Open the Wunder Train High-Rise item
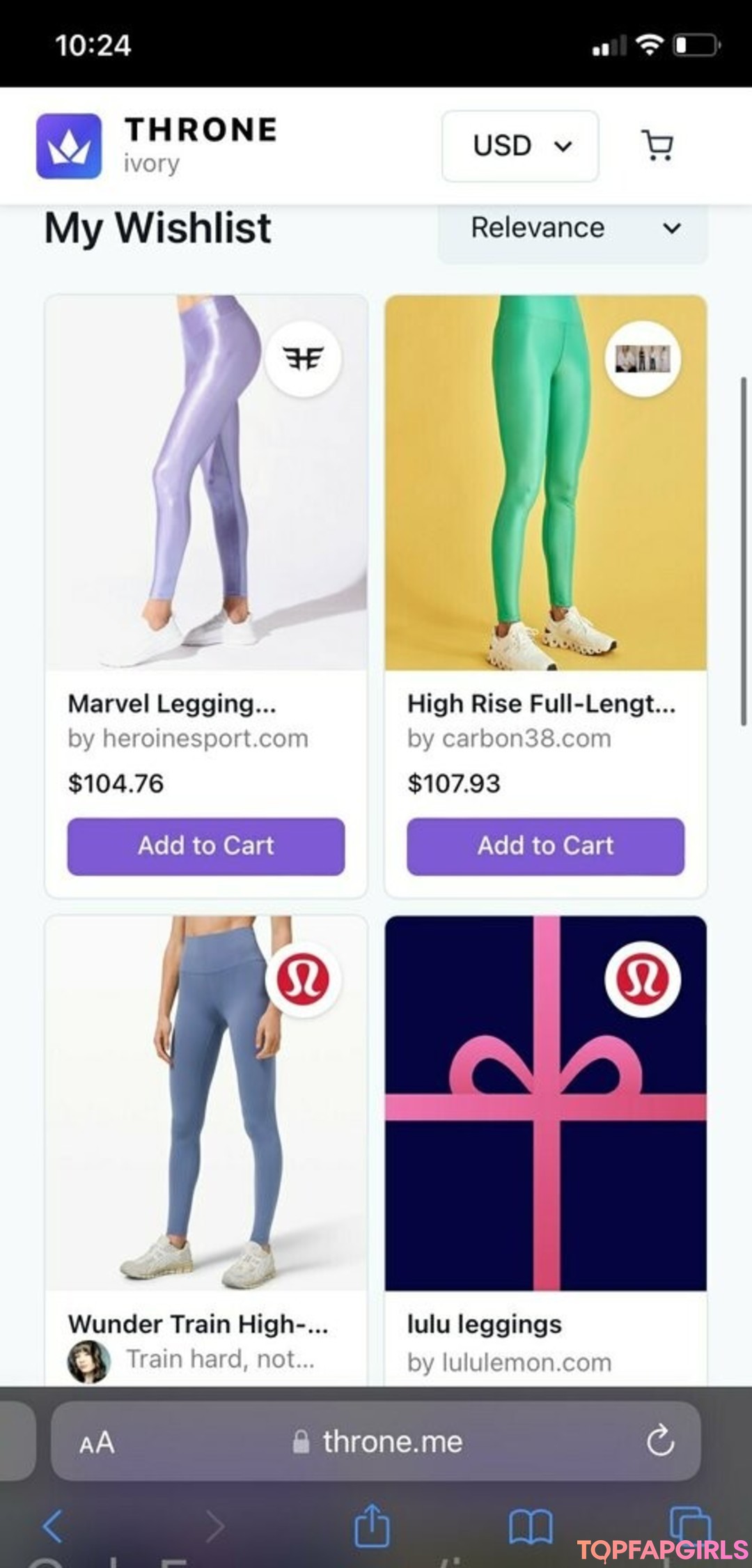Image resolution: width=752 pixels, height=1568 pixels. pyautogui.click(x=206, y=1103)
